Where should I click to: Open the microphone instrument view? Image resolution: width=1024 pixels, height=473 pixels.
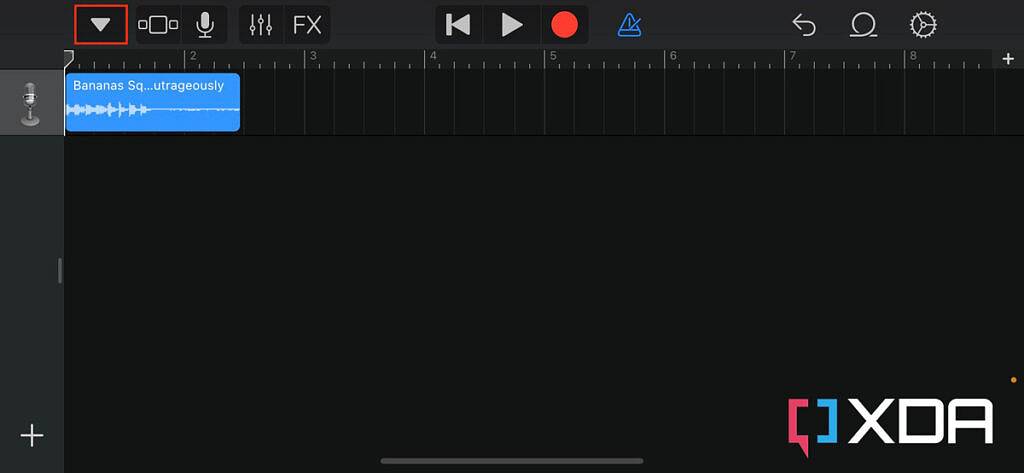(205, 25)
